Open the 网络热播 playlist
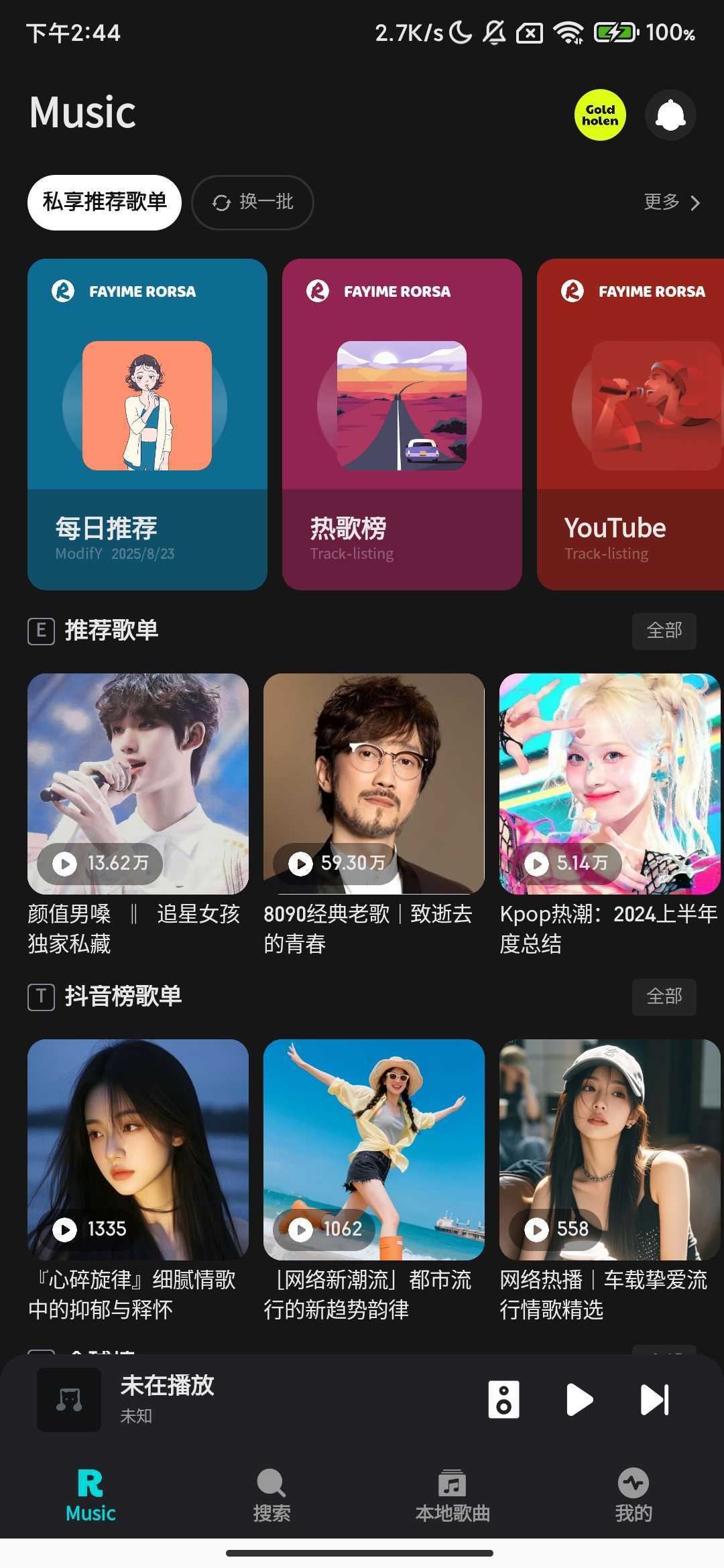724x1568 pixels. [610, 1149]
